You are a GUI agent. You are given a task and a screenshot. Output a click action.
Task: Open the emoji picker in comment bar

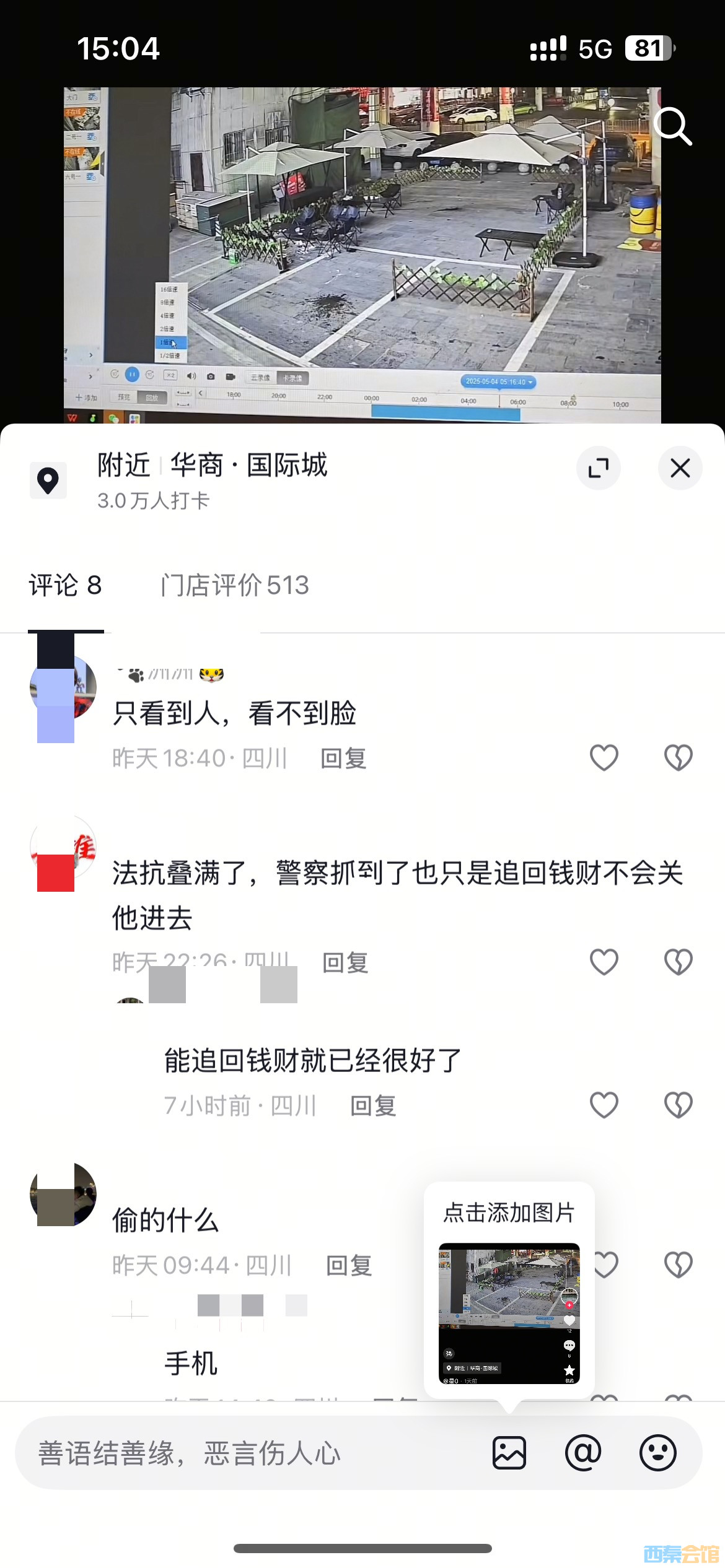coord(657,1453)
